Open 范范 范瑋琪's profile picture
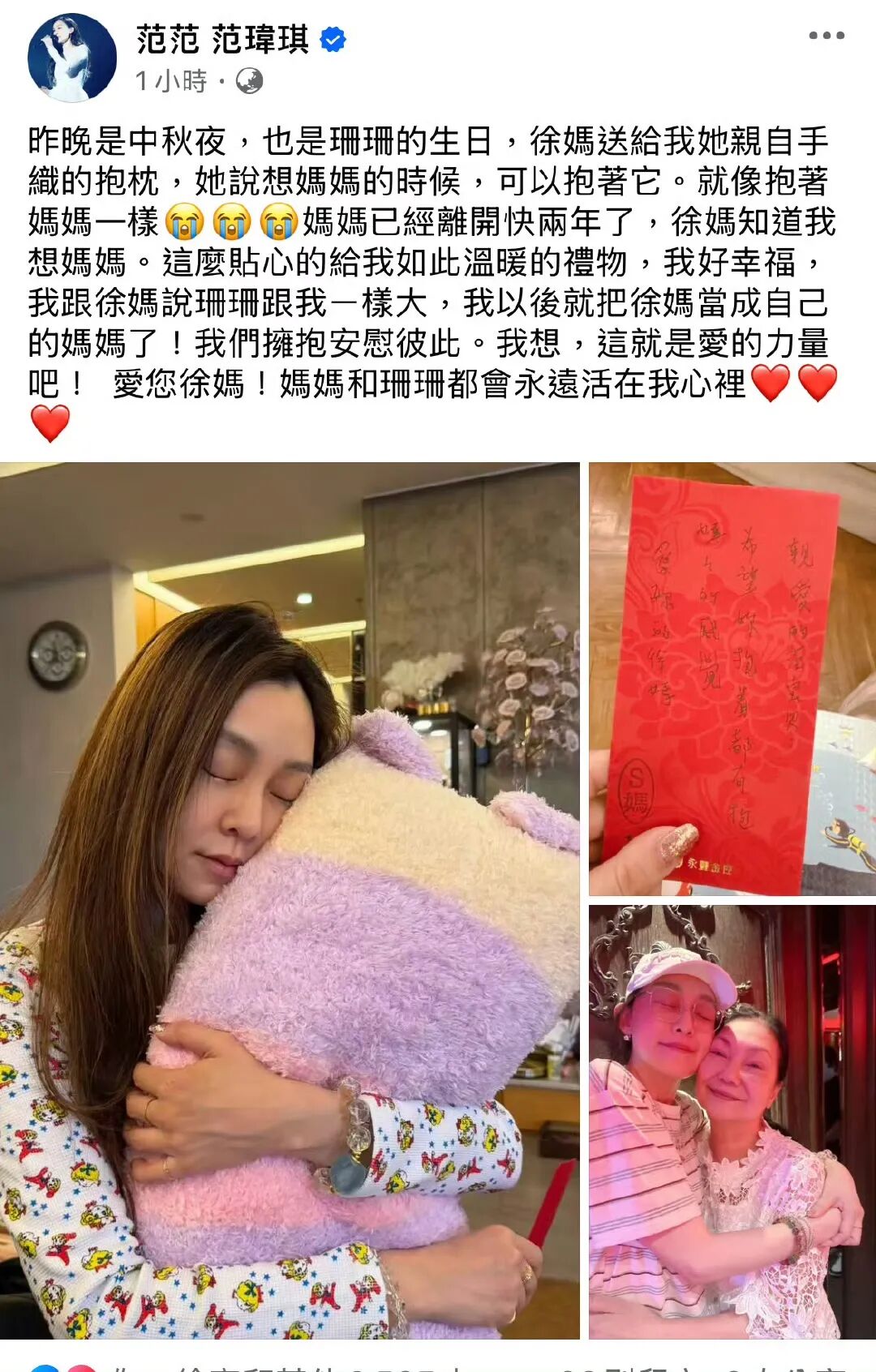 (72, 58)
